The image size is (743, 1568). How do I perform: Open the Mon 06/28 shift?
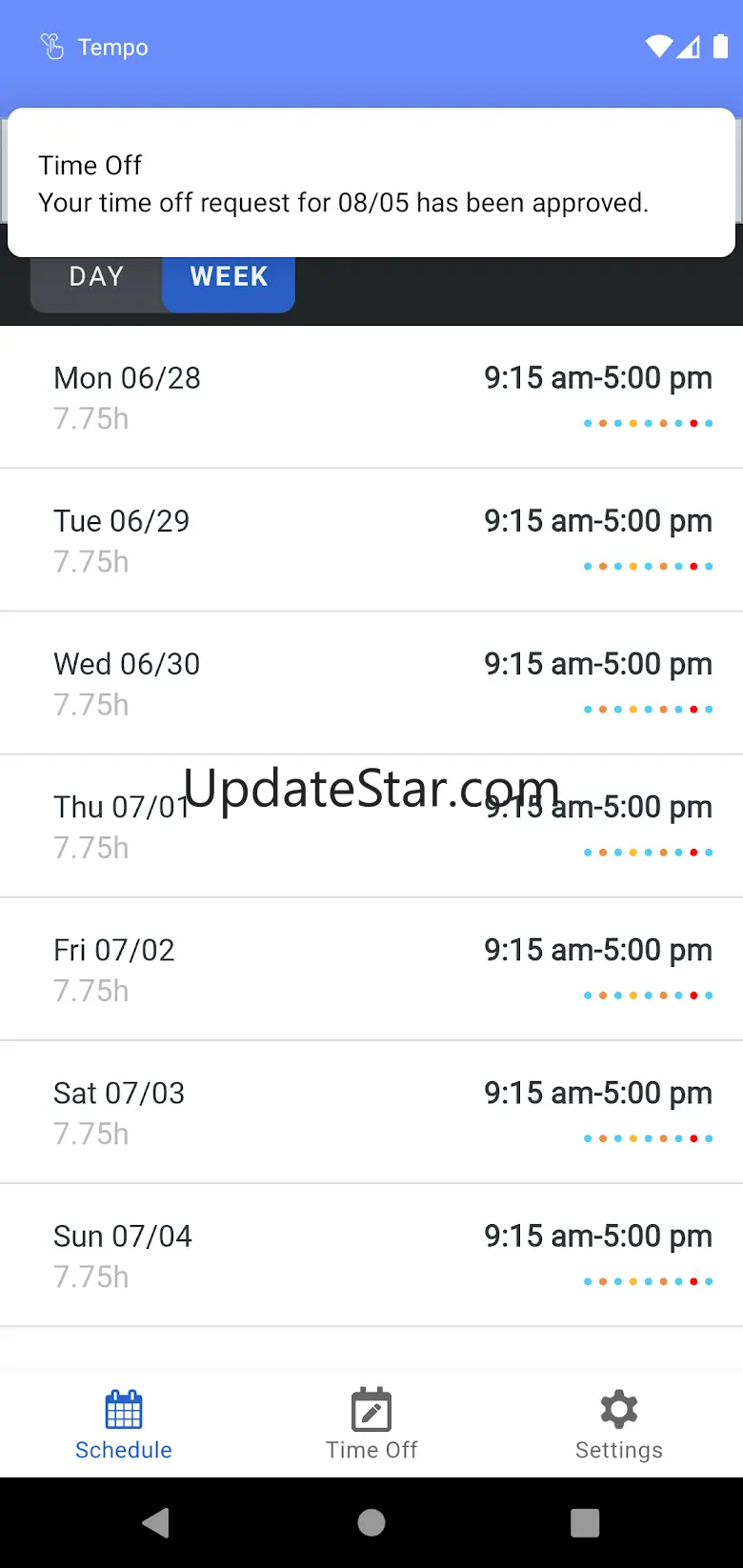click(371, 397)
